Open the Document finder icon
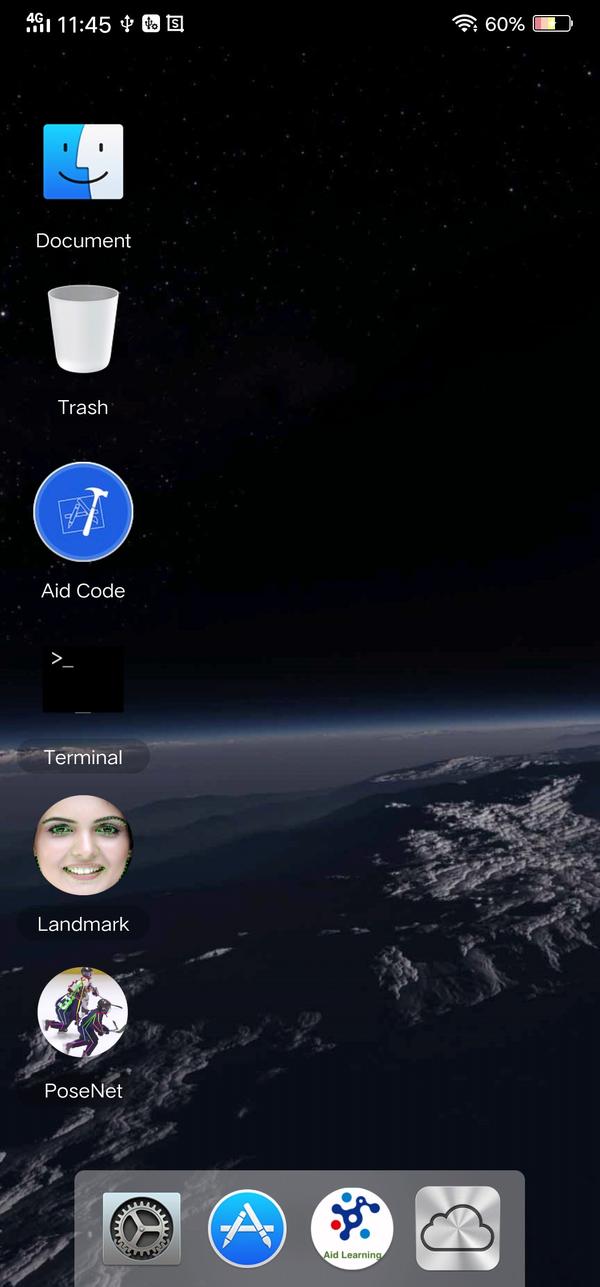 coord(83,162)
